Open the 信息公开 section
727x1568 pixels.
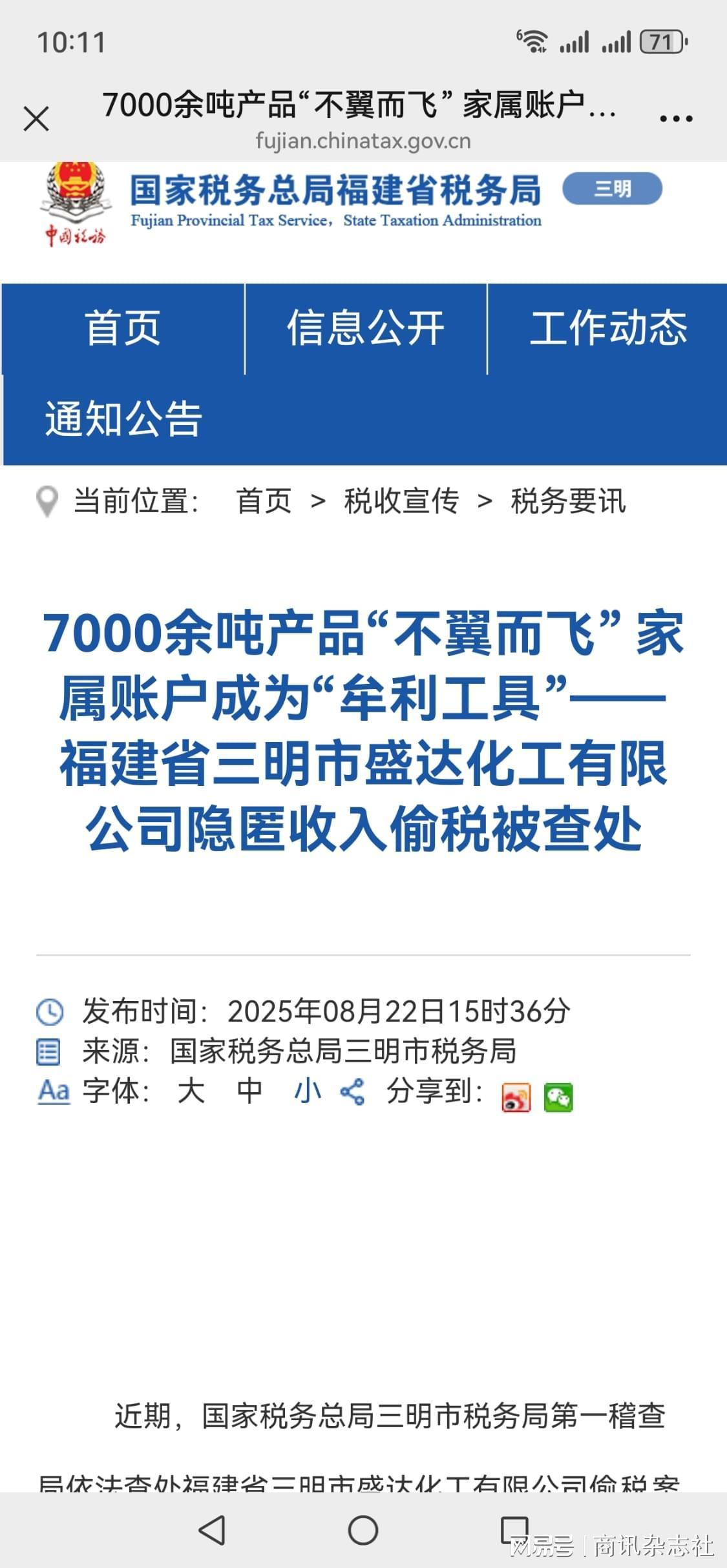(366, 328)
